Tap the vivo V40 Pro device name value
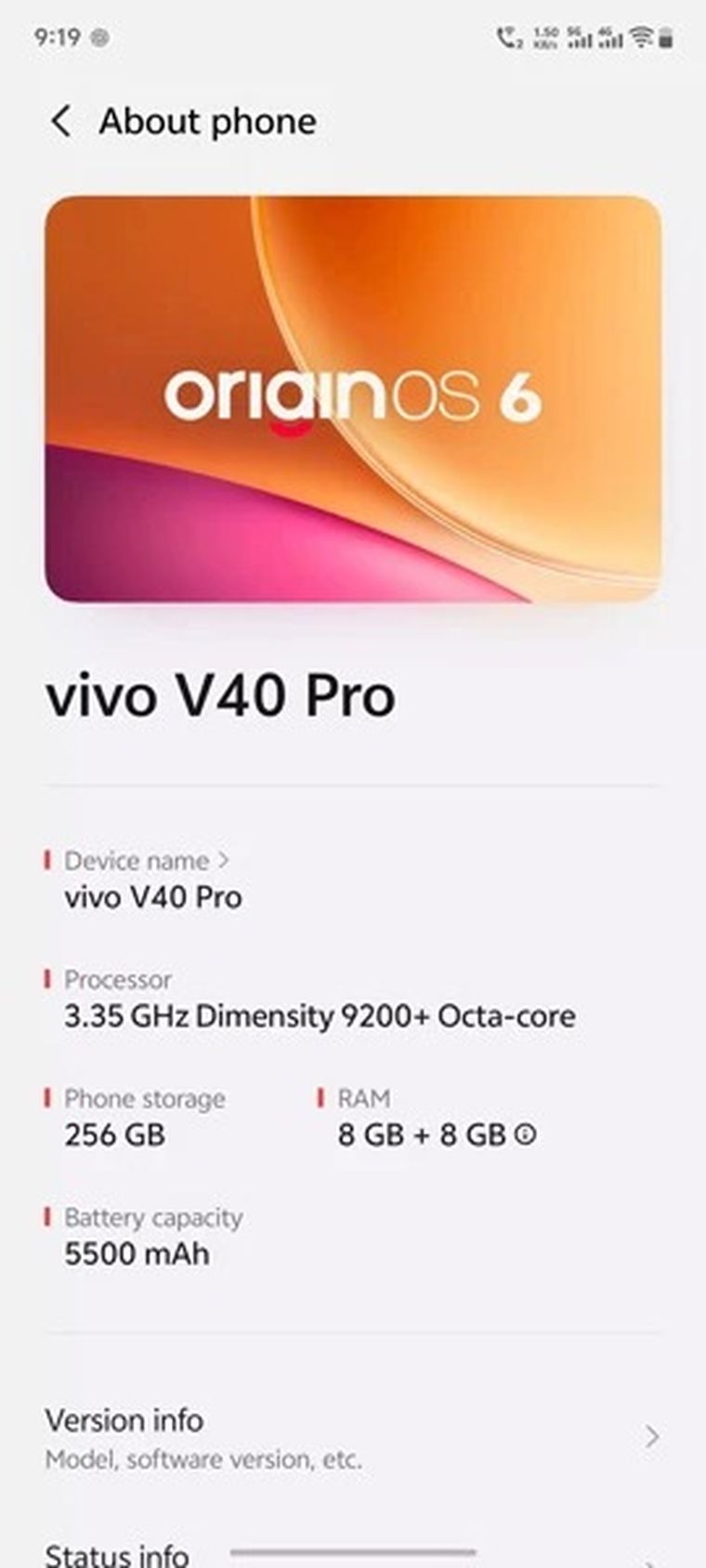 [151, 897]
